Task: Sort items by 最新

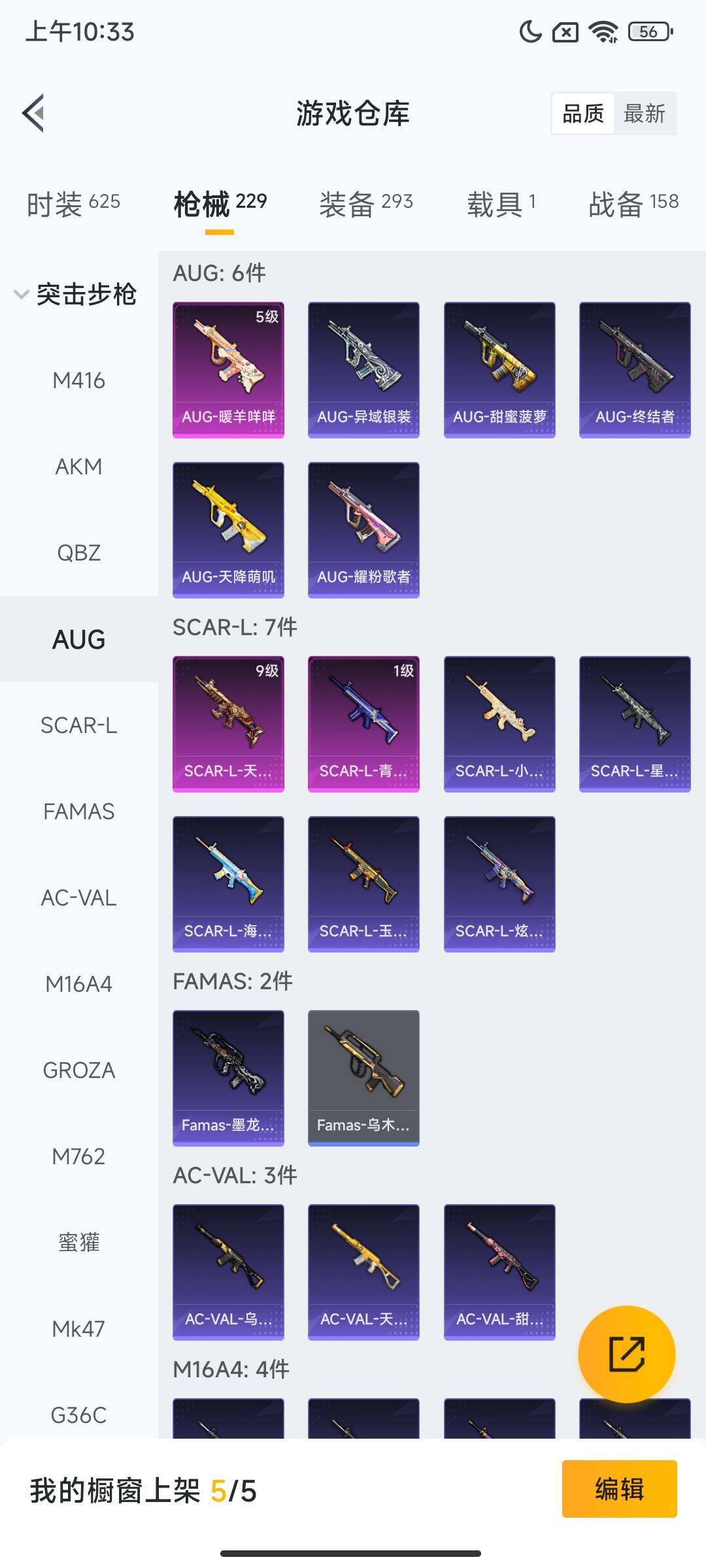Action: [644, 114]
